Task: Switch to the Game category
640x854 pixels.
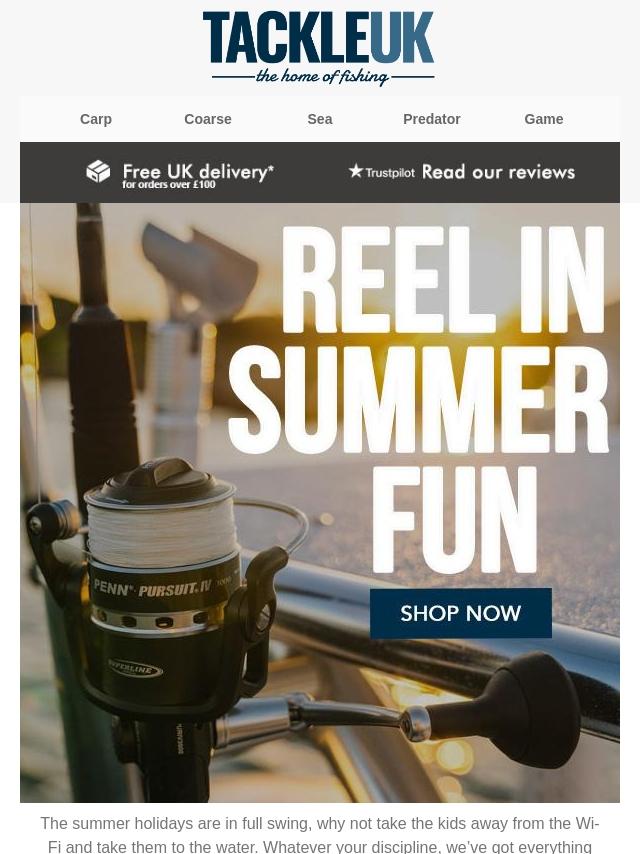Action: point(544,119)
